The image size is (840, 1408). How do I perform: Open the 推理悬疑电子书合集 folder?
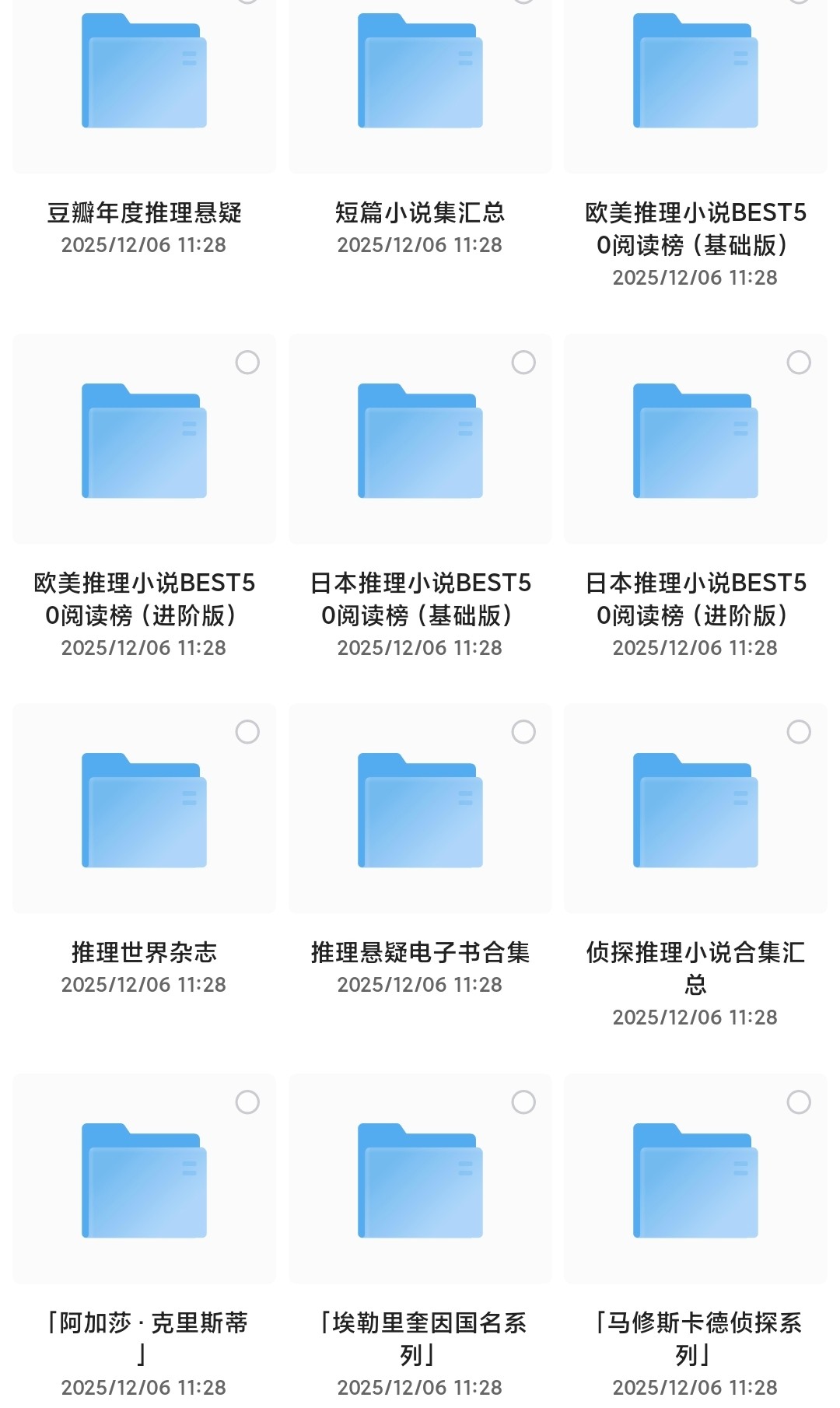pos(420,811)
